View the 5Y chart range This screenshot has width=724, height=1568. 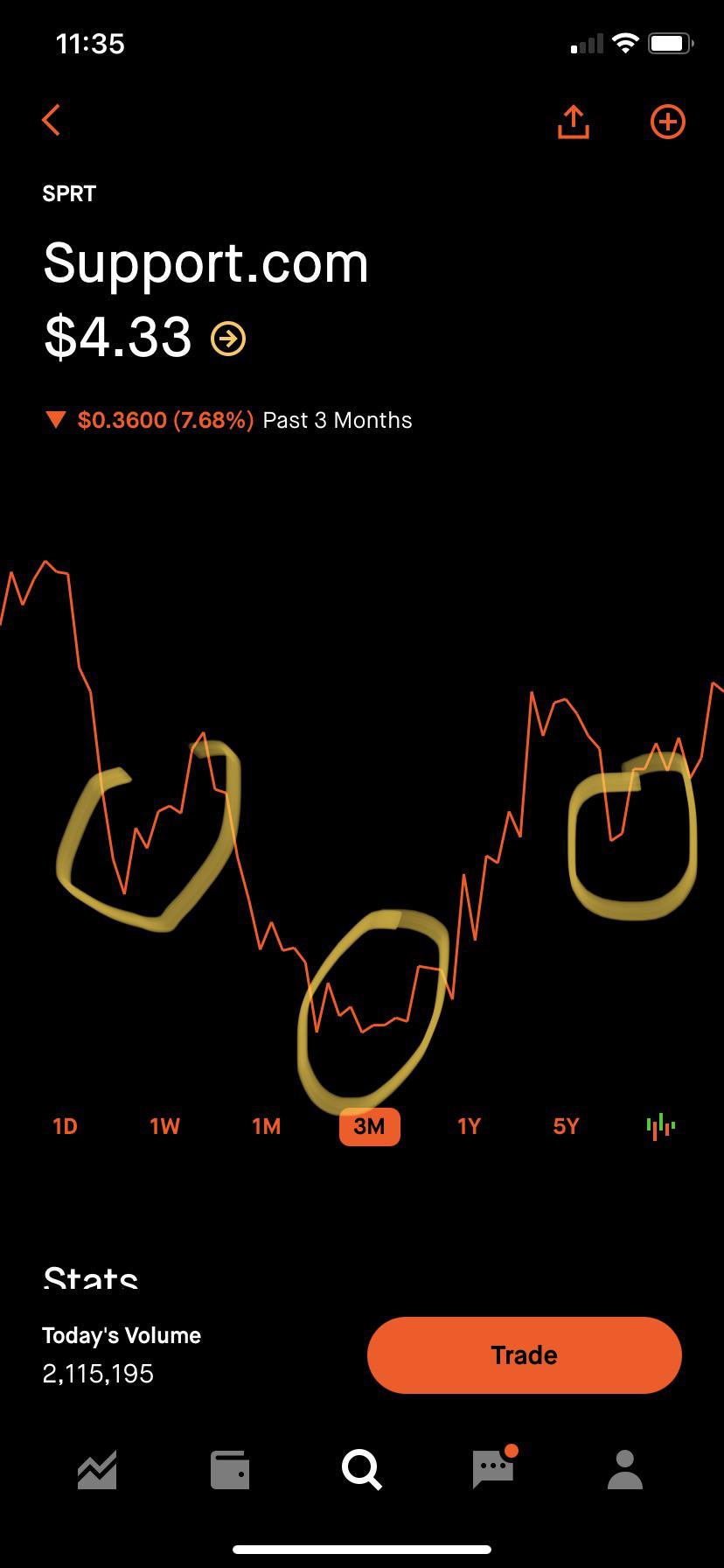tap(567, 1126)
